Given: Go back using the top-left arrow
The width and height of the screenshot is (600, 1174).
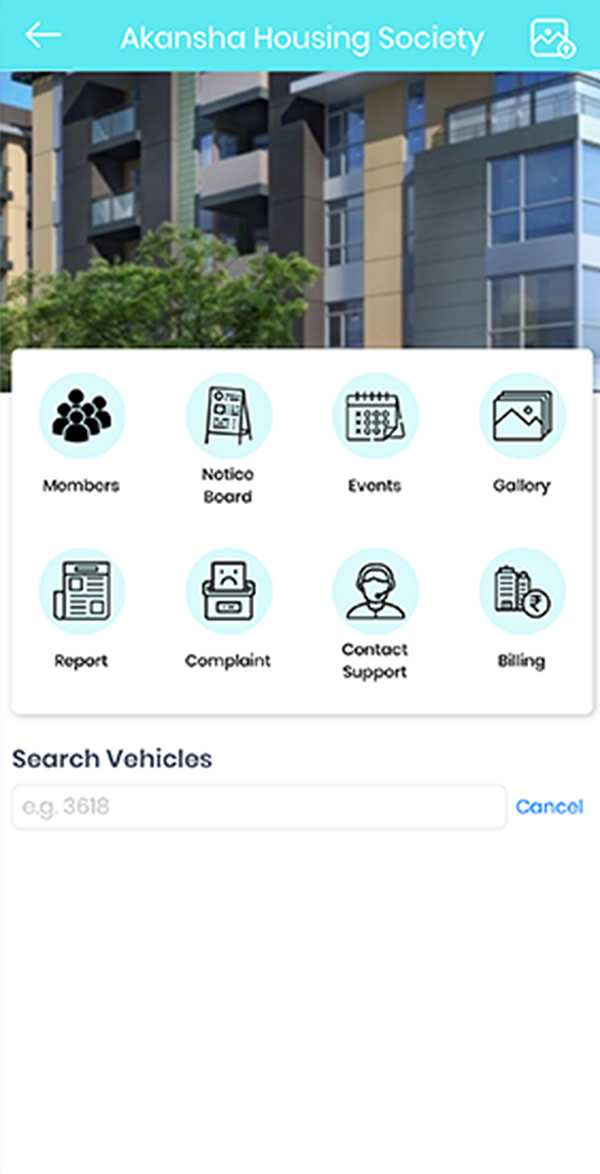Looking at the screenshot, I should click(x=43, y=35).
